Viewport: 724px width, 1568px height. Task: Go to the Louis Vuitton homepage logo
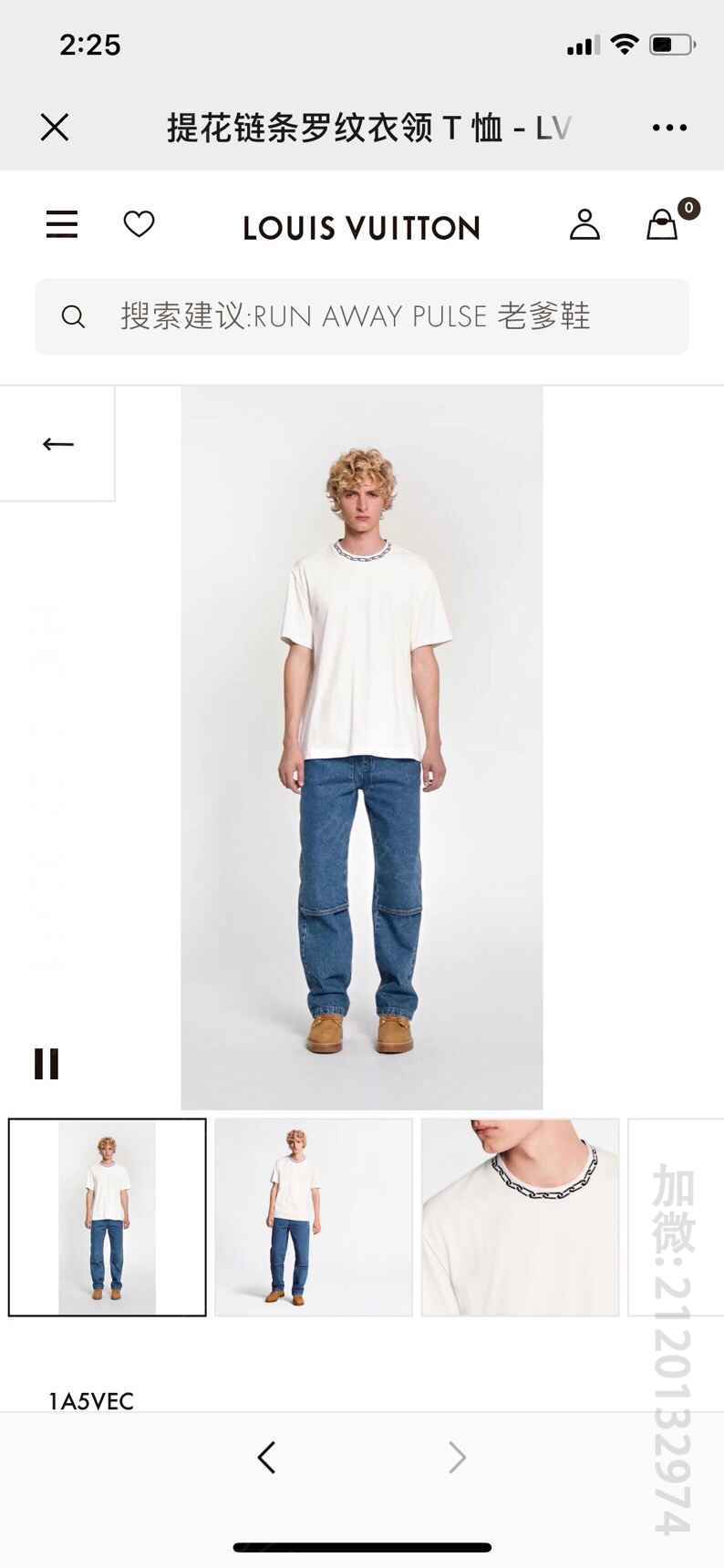coord(361,228)
